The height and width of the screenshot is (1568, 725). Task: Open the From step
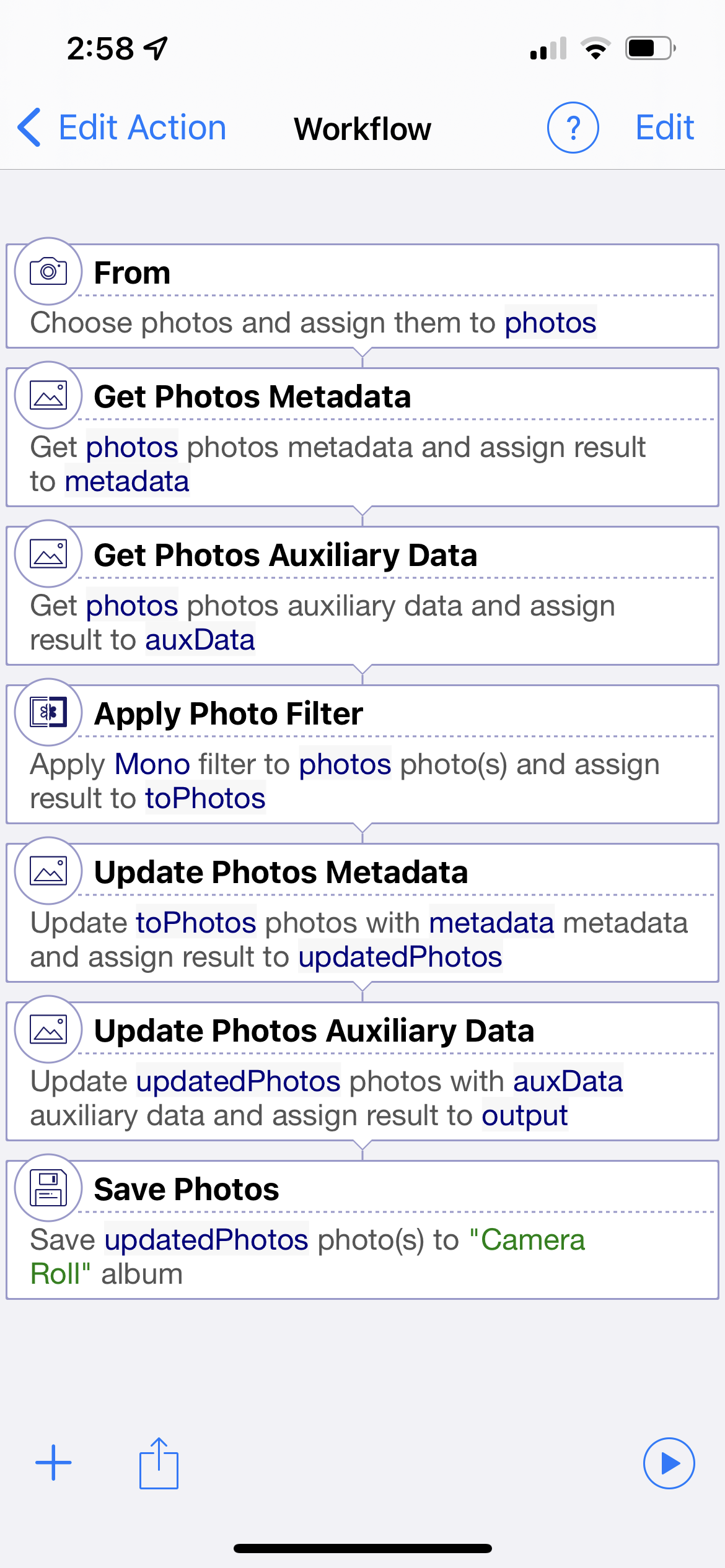point(362,296)
